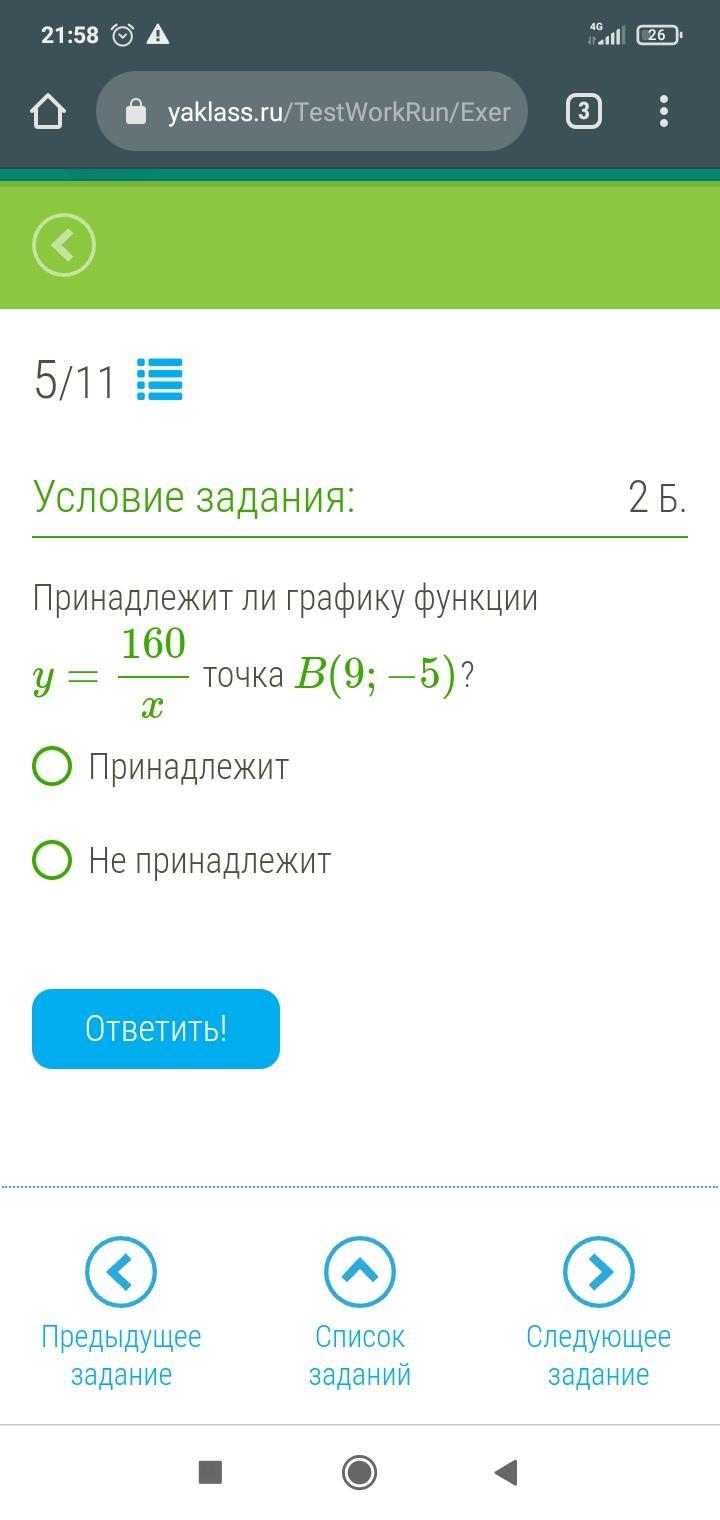This screenshot has width=720, height=1520.
Task: Open the browser overflow menu
Action: (x=664, y=111)
